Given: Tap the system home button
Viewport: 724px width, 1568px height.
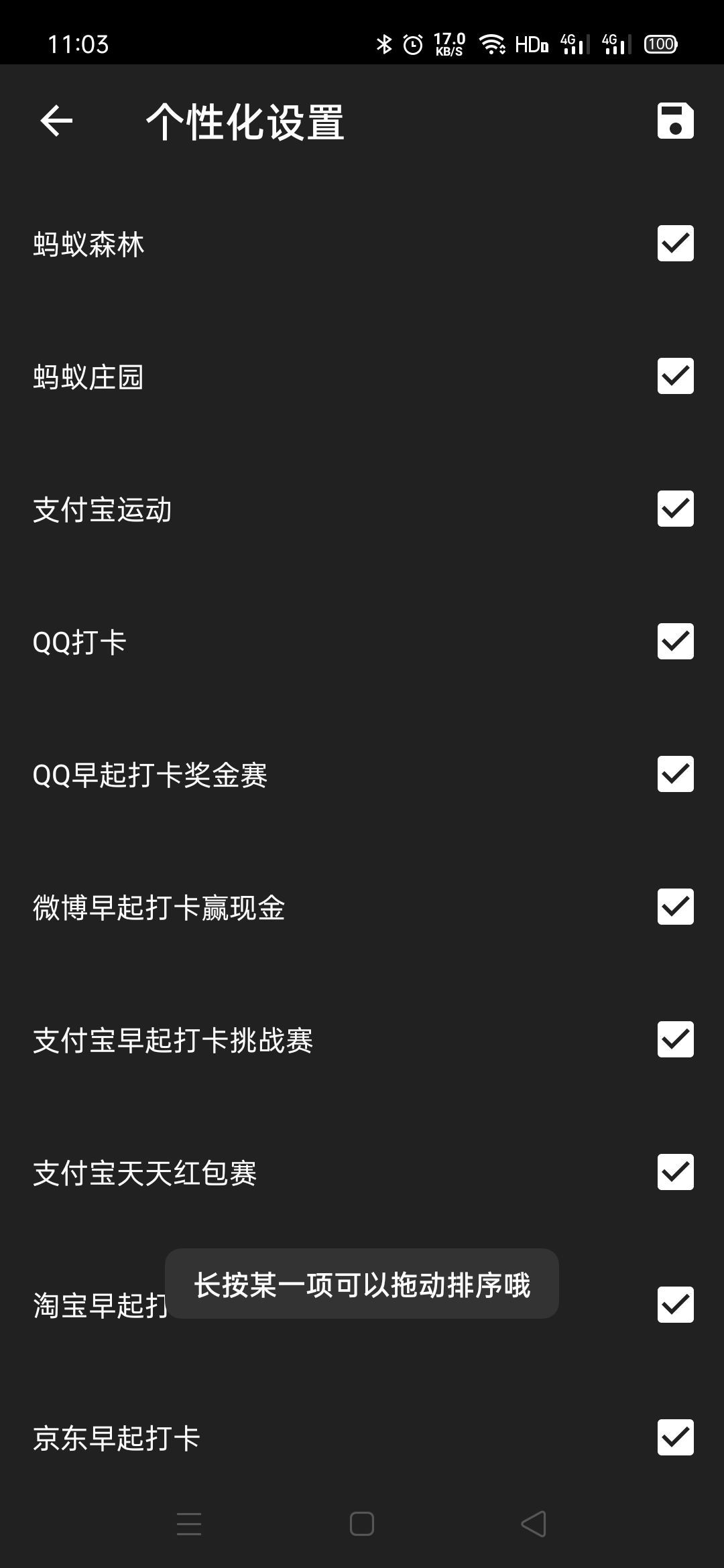Looking at the screenshot, I should [362, 1524].
